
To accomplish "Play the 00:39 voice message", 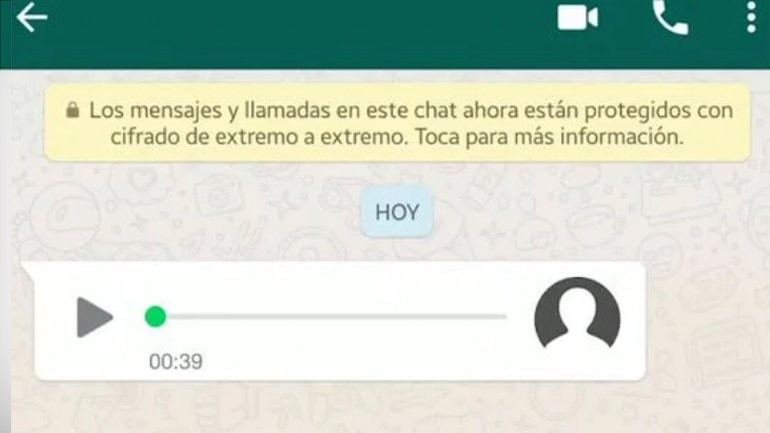I will click(94, 318).
